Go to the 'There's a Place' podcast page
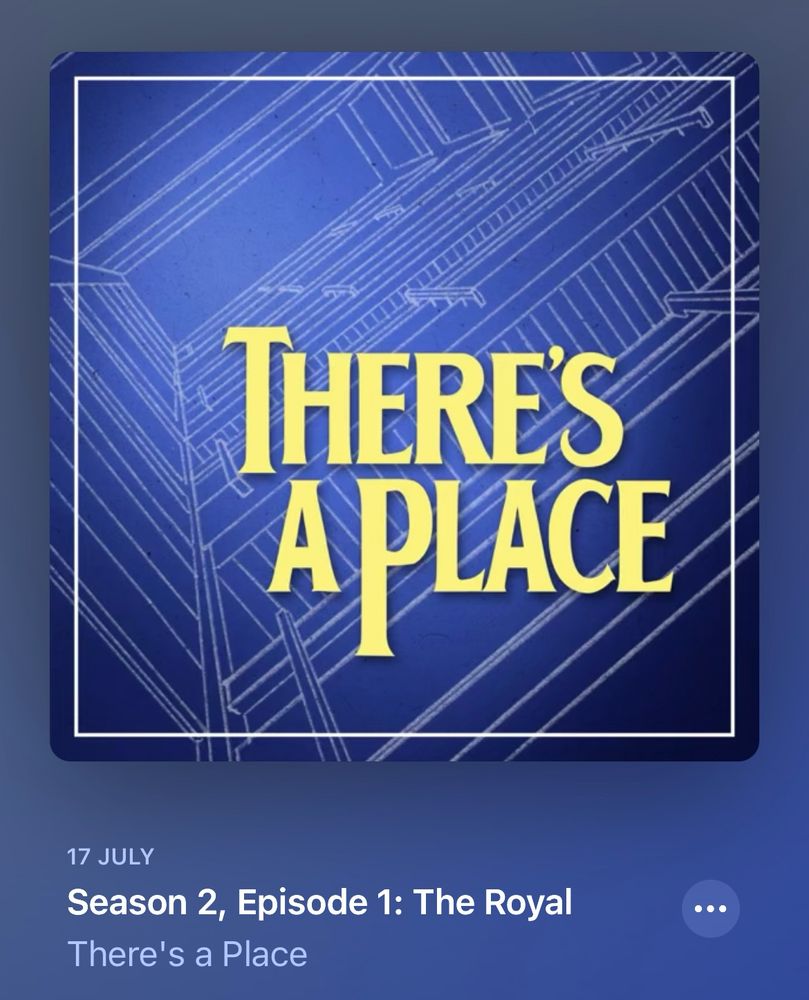Viewport: 809px width, 1000px height. coord(185,956)
